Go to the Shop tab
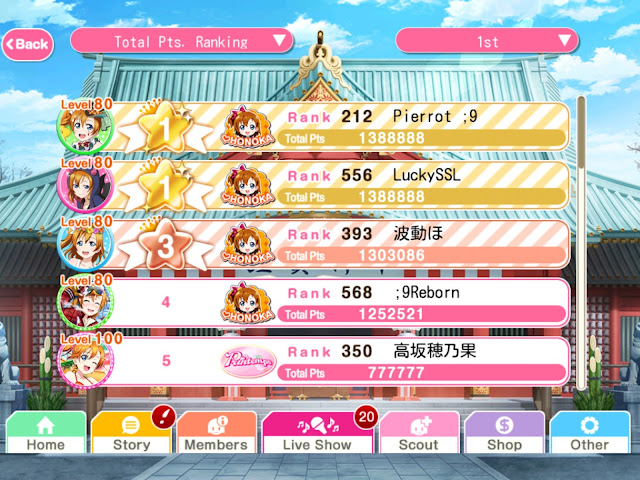Viewport: 640px width, 480px height. point(504,433)
